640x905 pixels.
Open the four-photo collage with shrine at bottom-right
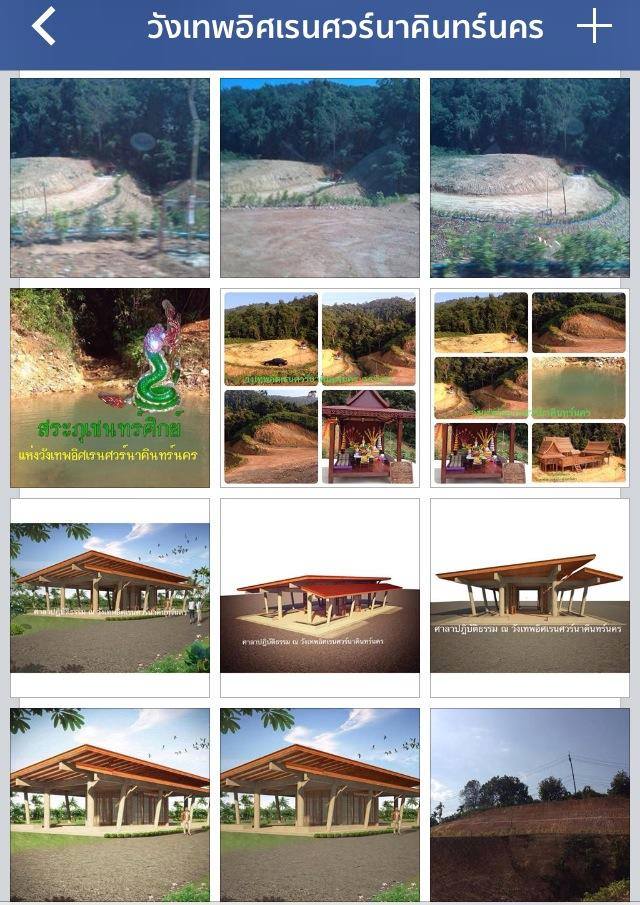point(320,388)
